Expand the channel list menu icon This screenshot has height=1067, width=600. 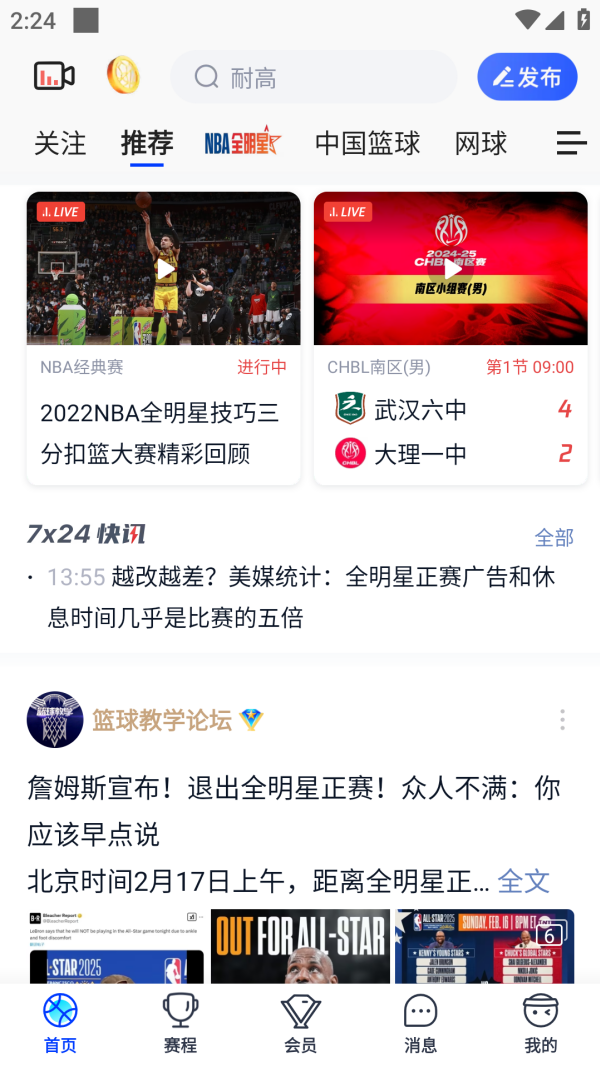pyautogui.click(x=571, y=143)
